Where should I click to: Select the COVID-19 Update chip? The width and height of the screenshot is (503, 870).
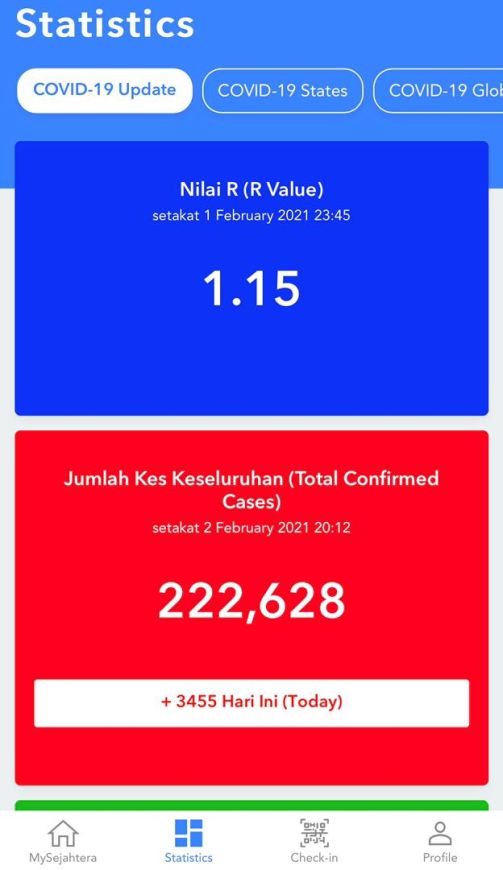105,90
